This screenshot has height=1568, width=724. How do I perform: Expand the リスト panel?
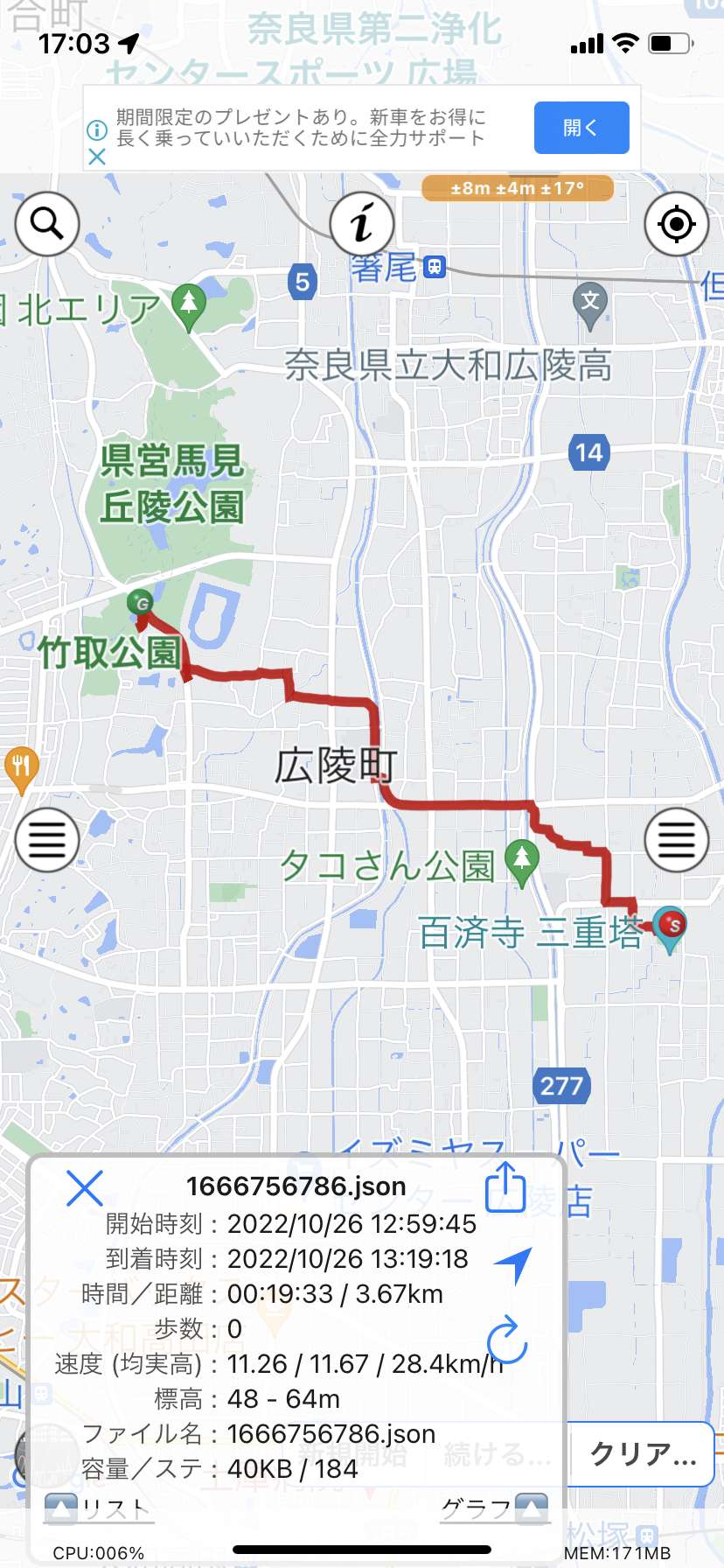(x=98, y=1508)
